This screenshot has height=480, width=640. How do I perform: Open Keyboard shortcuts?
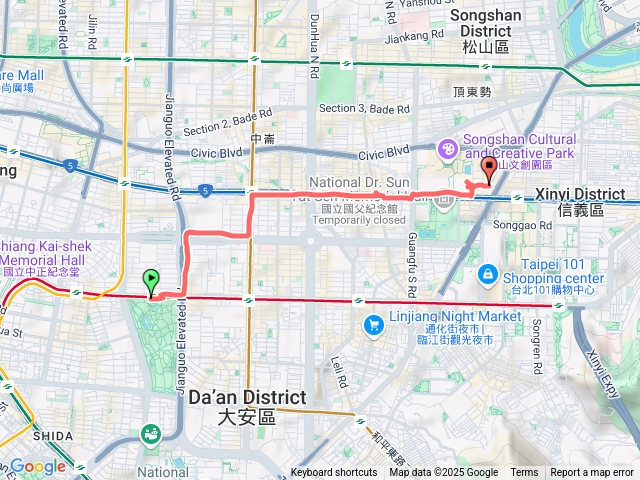334,473
